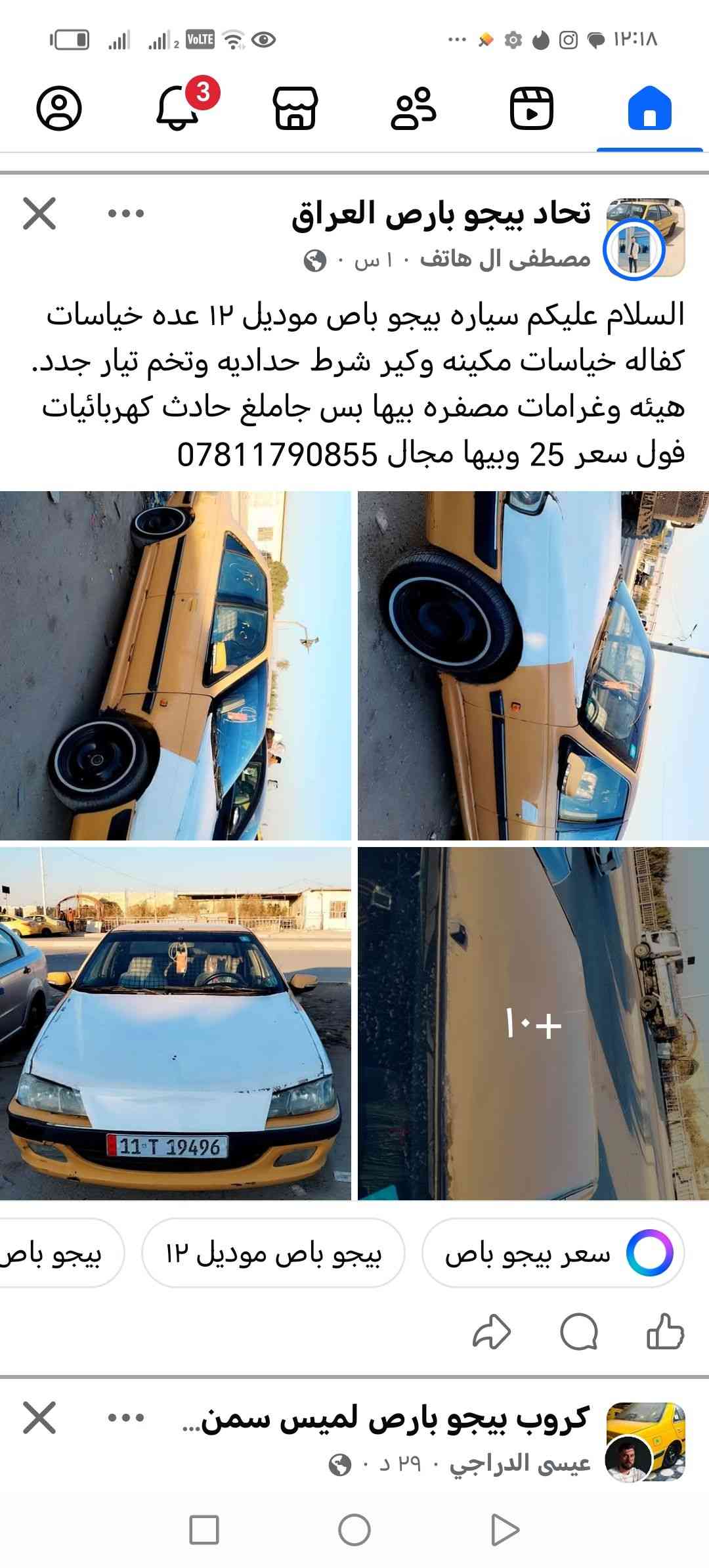Comment on the Peugeot car post

click(x=579, y=1332)
